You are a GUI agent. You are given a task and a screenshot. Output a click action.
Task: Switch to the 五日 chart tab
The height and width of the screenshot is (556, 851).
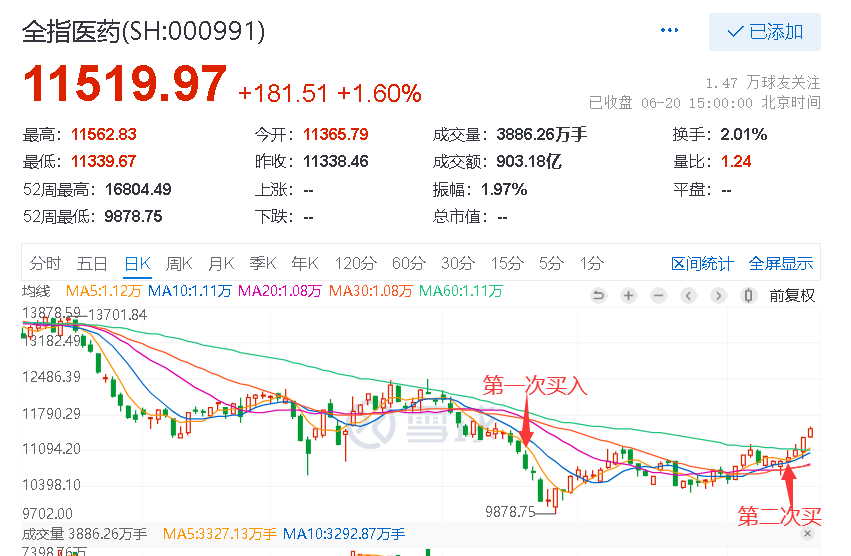[92, 264]
